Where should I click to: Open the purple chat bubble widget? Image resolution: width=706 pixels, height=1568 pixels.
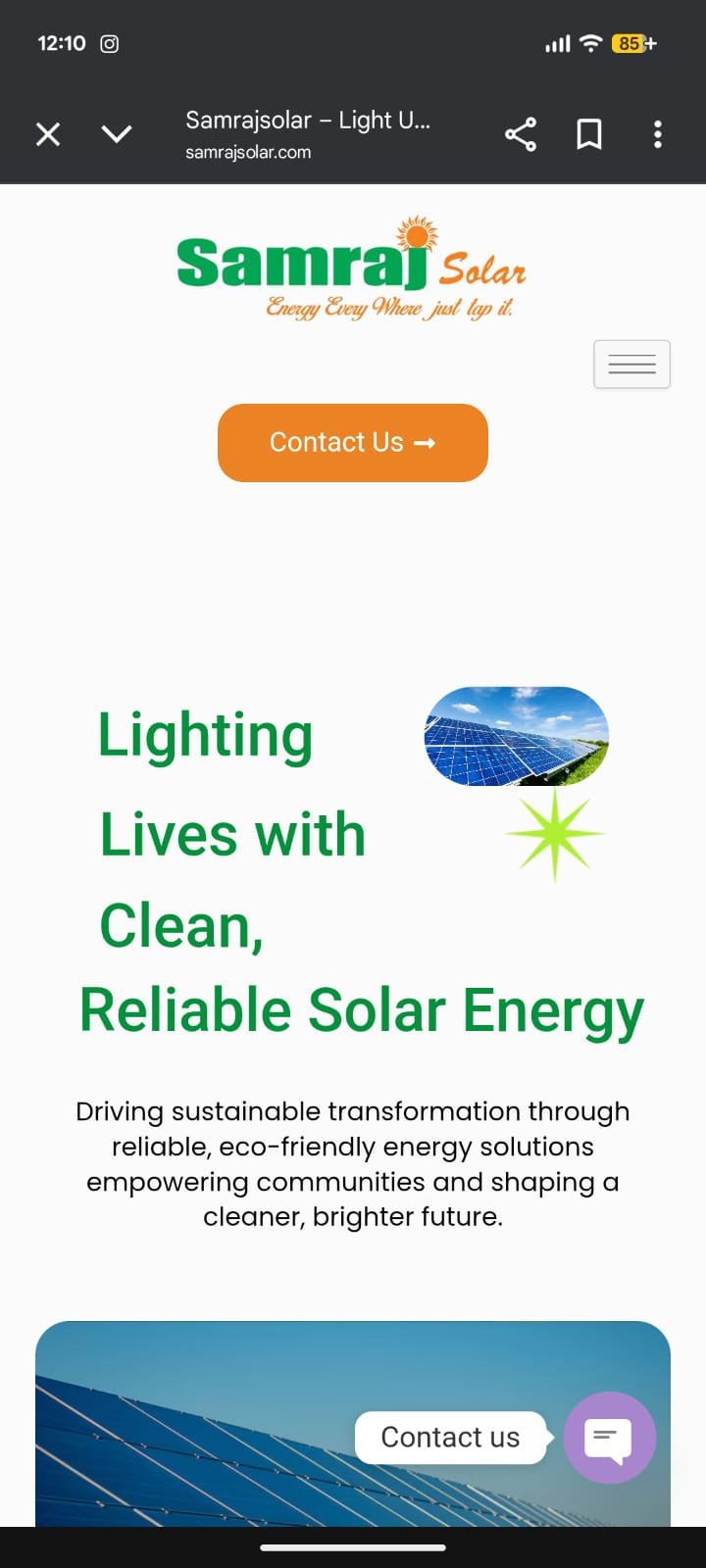pos(609,1438)
